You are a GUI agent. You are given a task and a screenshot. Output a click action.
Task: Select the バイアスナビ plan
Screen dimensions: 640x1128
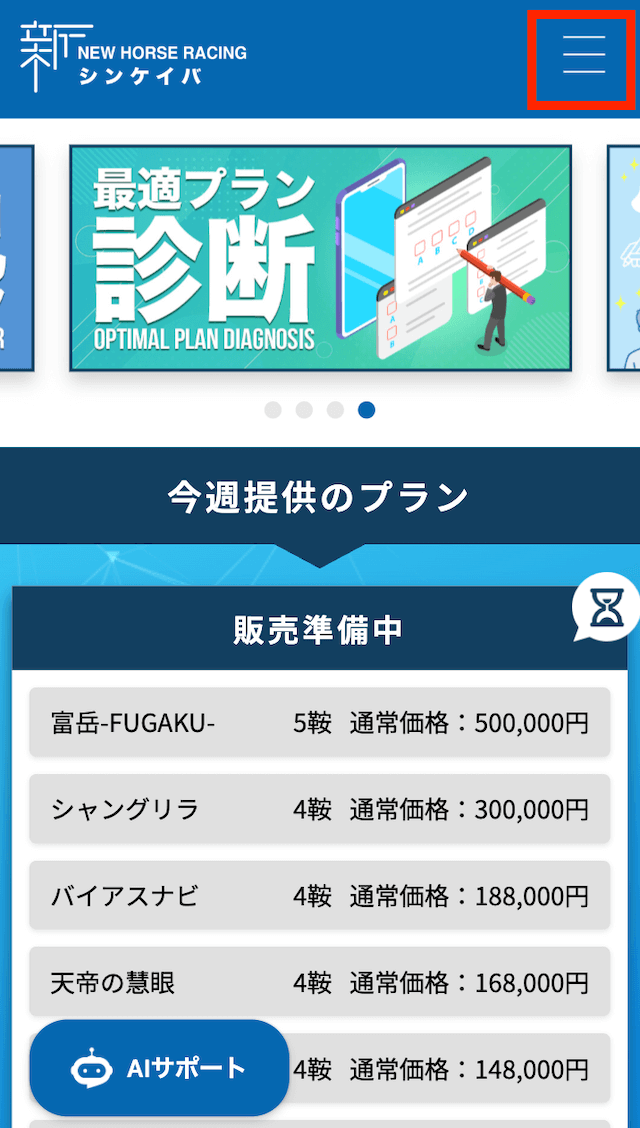[x=320, y=895]
